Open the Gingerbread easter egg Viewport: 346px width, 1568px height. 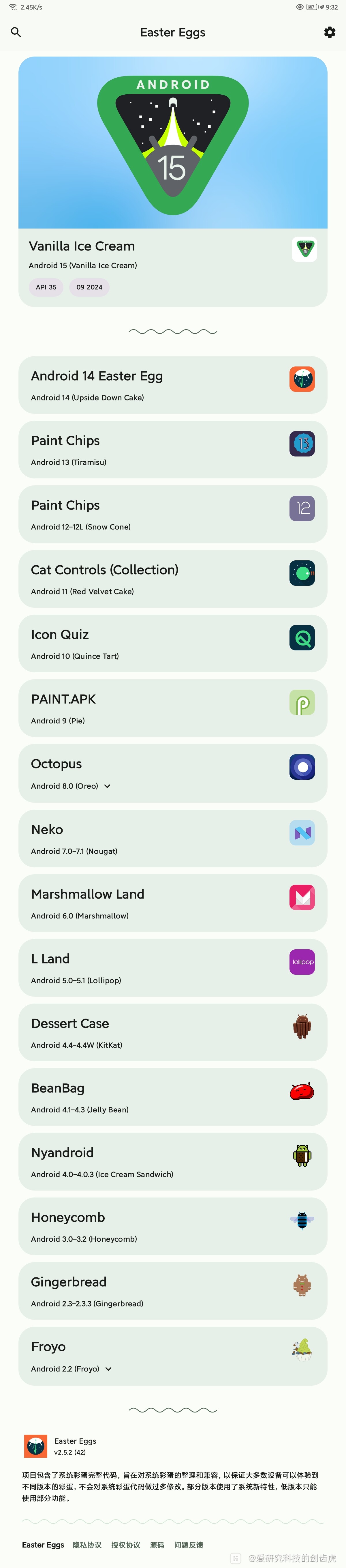173,1290
